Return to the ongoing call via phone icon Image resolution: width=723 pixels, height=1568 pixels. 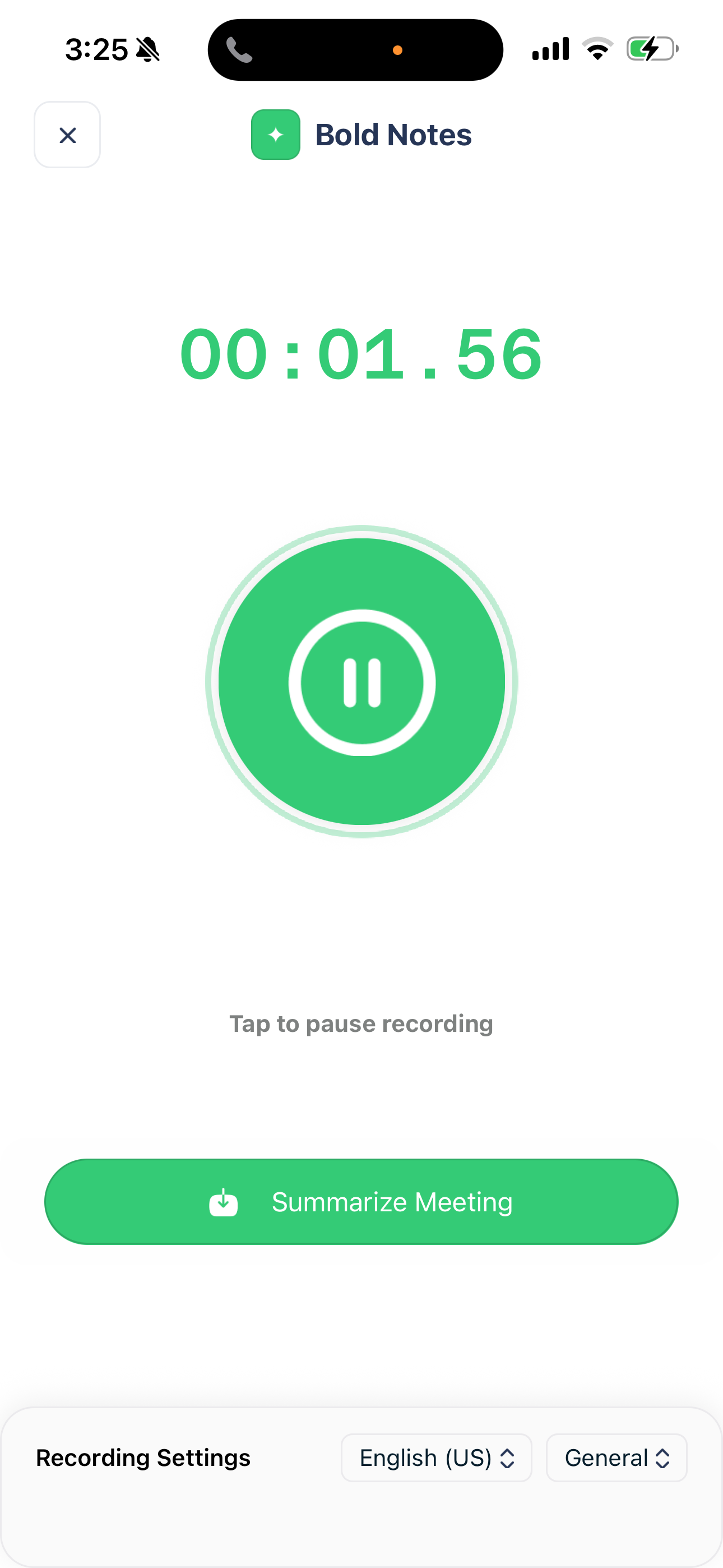pos(239,50)
